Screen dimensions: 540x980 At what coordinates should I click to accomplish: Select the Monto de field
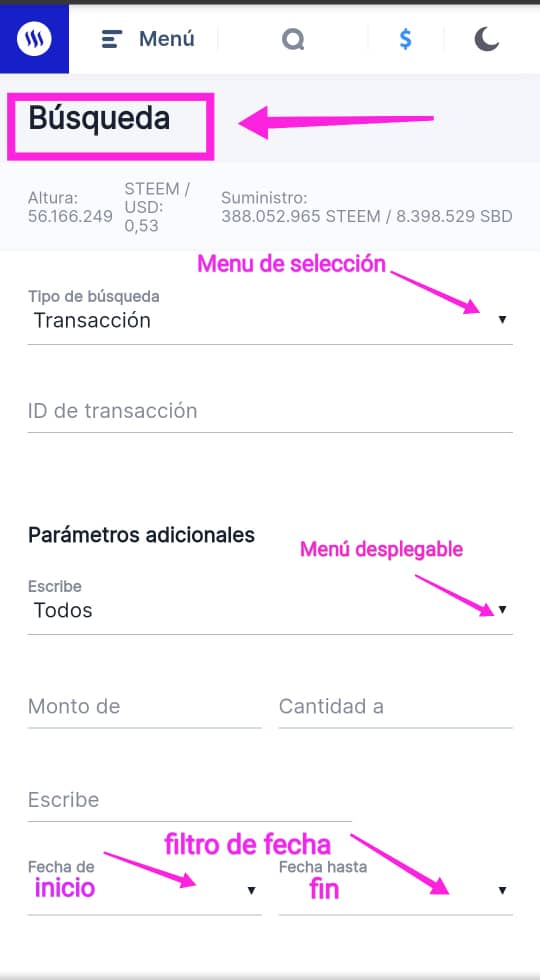(x=144, y=707)
